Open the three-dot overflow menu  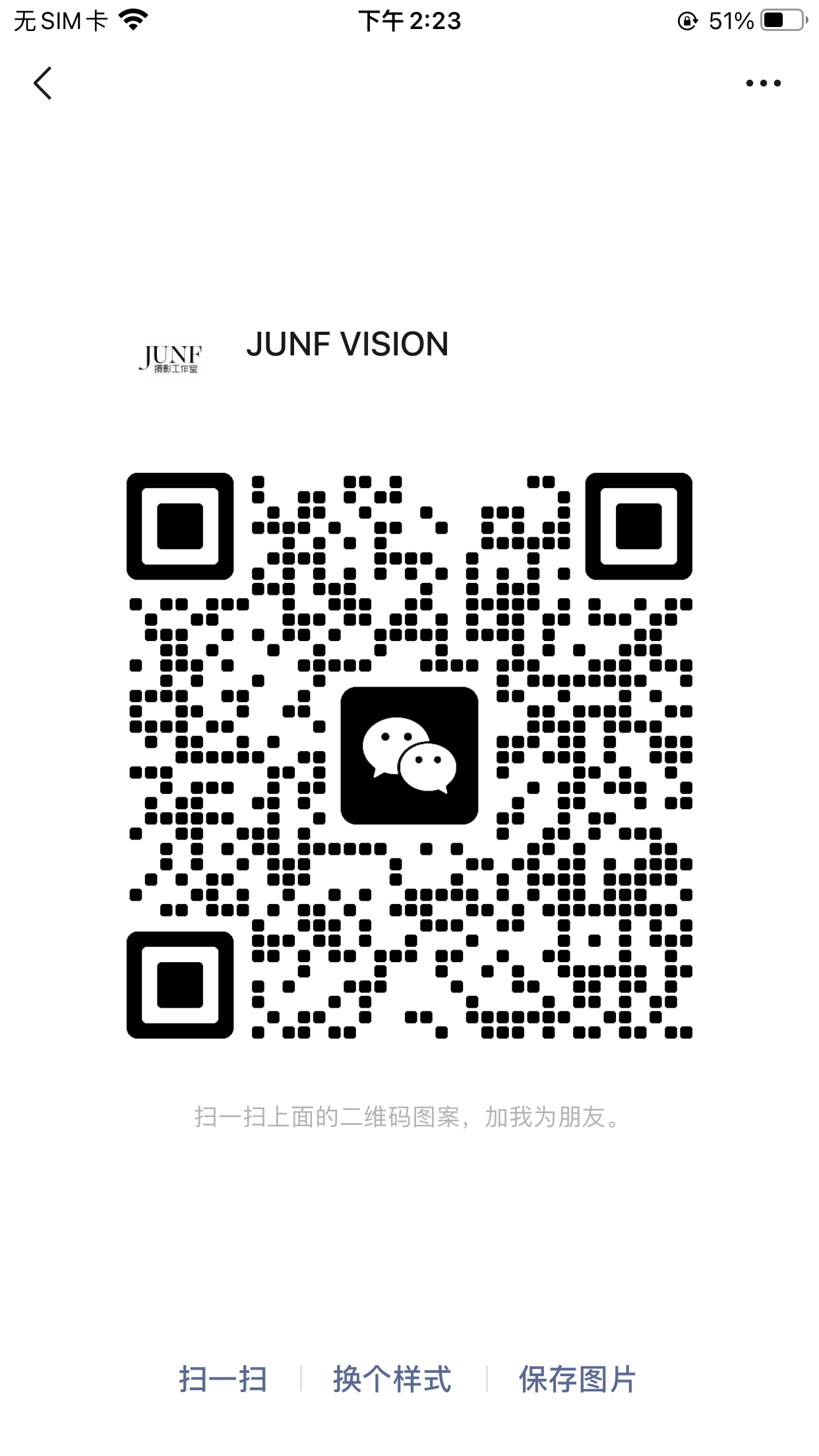[763, 83]
